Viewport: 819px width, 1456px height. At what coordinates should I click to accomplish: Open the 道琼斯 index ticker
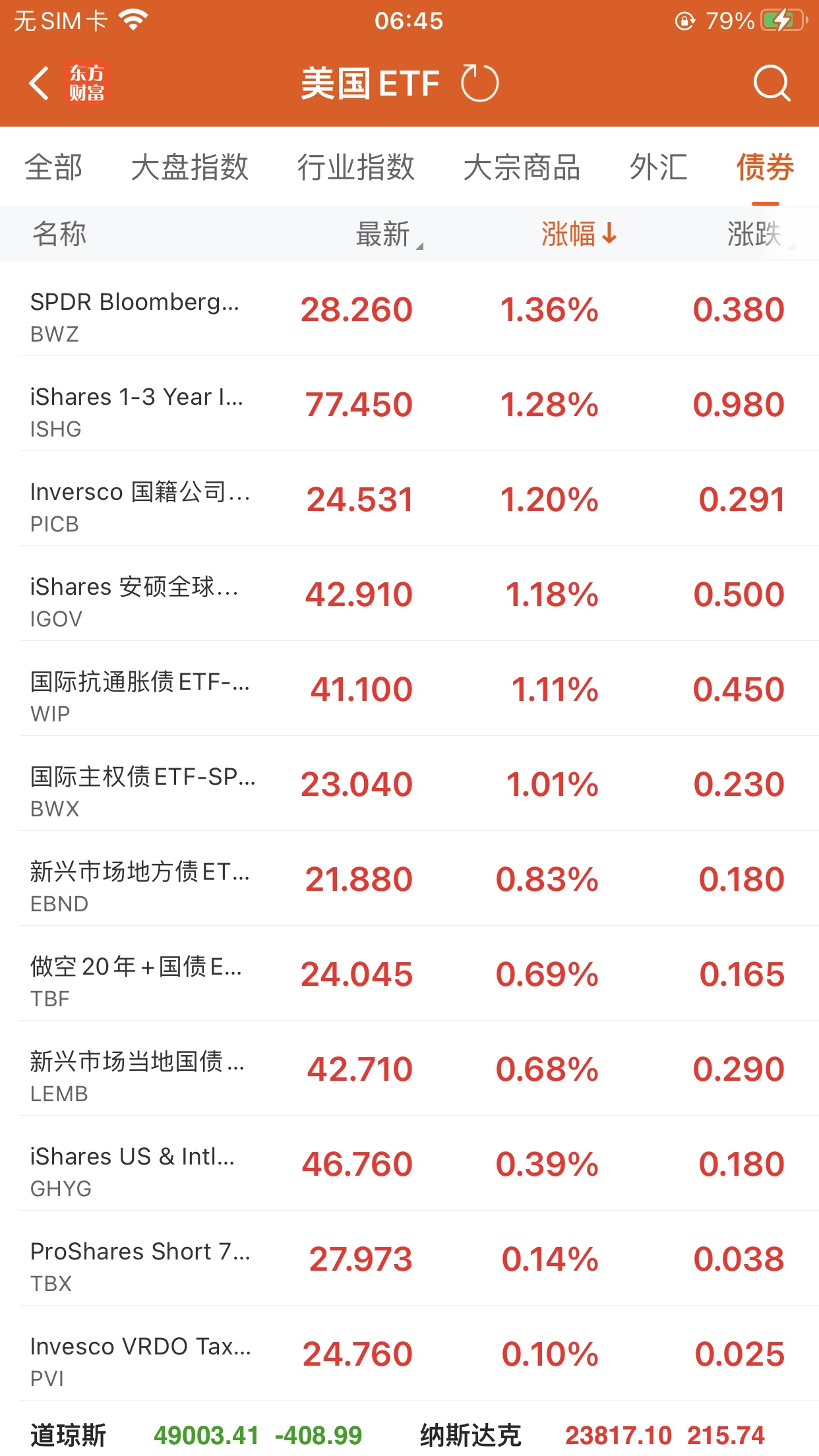tap(198, 1435)
